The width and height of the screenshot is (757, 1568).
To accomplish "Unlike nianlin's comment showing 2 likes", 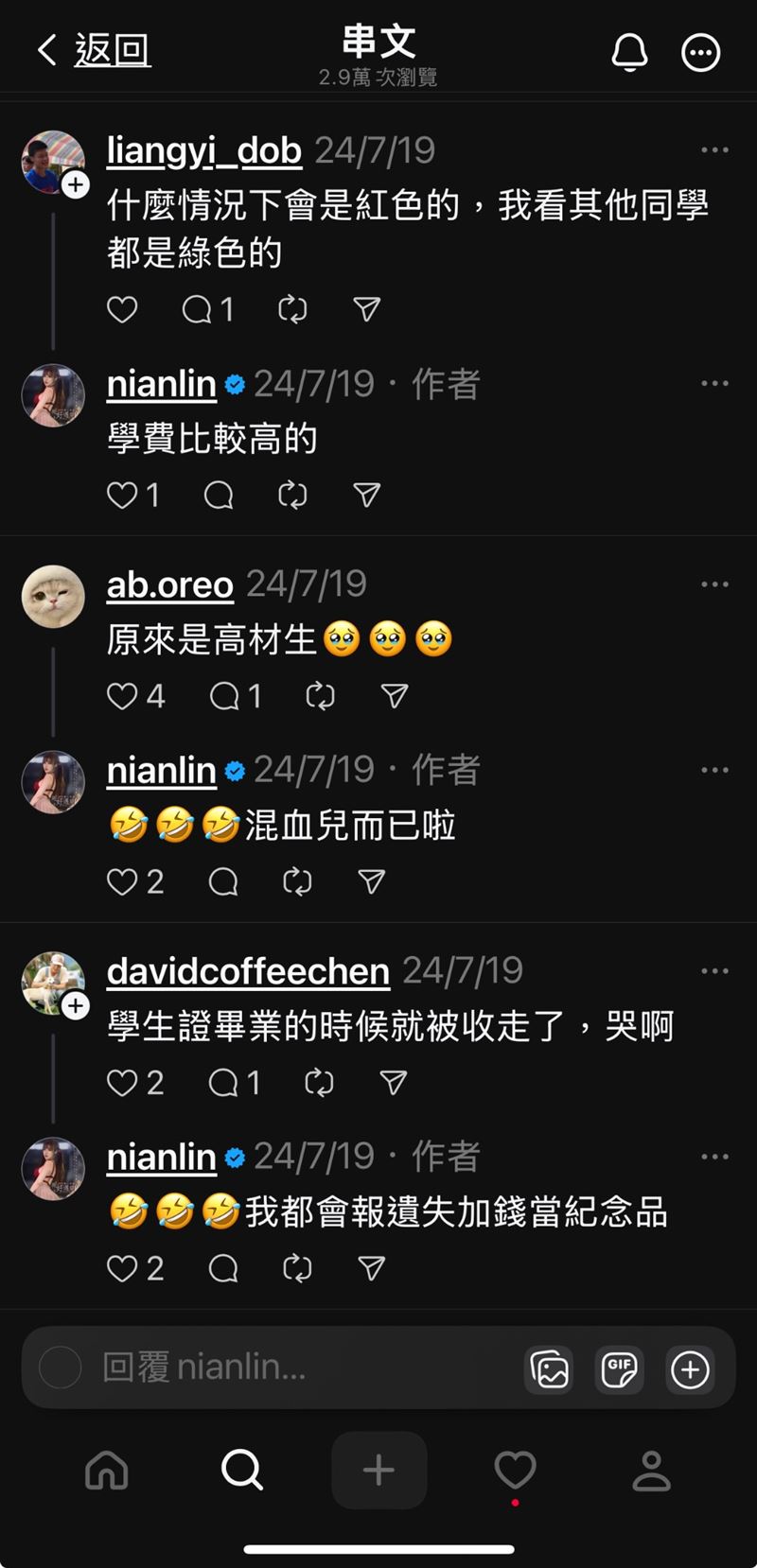I will tap(122, 881).
